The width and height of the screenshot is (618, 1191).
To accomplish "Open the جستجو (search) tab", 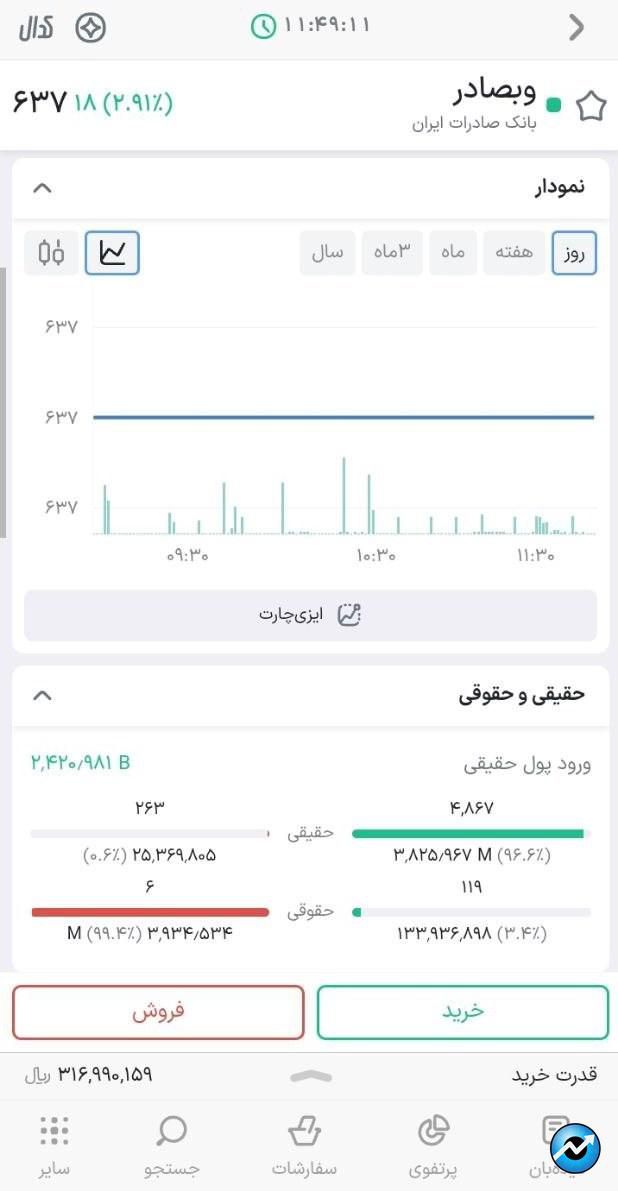I will [172, 1147].
